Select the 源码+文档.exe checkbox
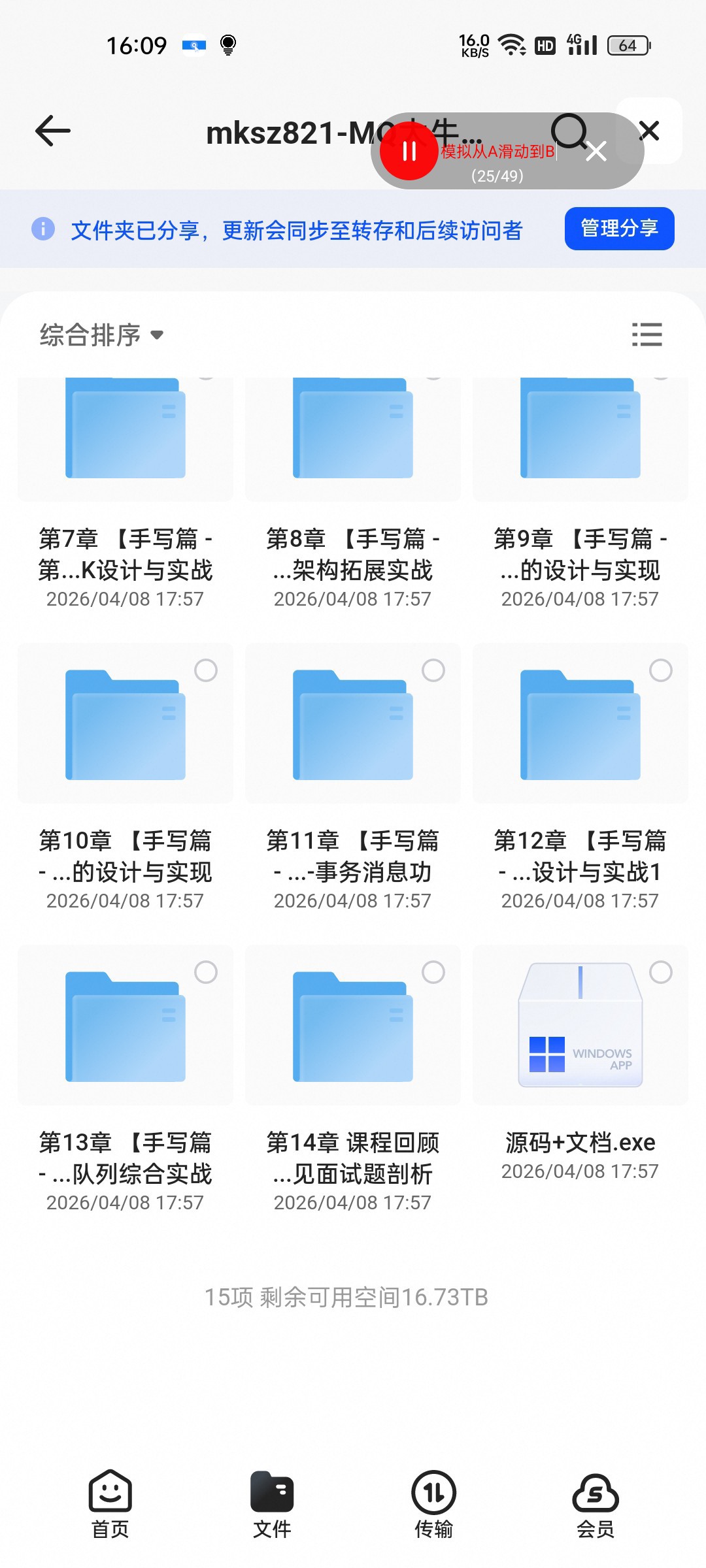This screenshot has width=706, height=1568. 661,972
